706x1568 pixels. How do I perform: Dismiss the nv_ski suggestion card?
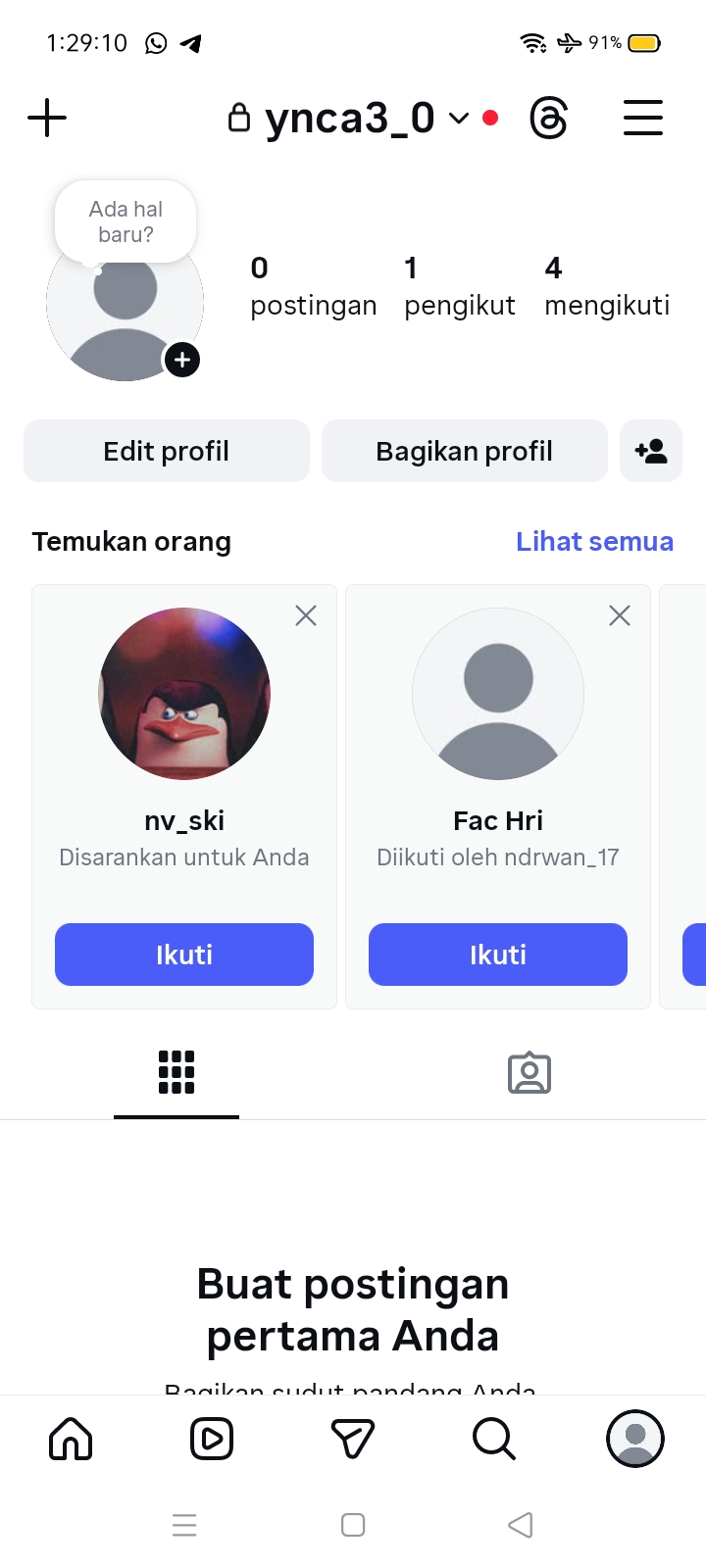pyautogui.click(x=306, y=615)
